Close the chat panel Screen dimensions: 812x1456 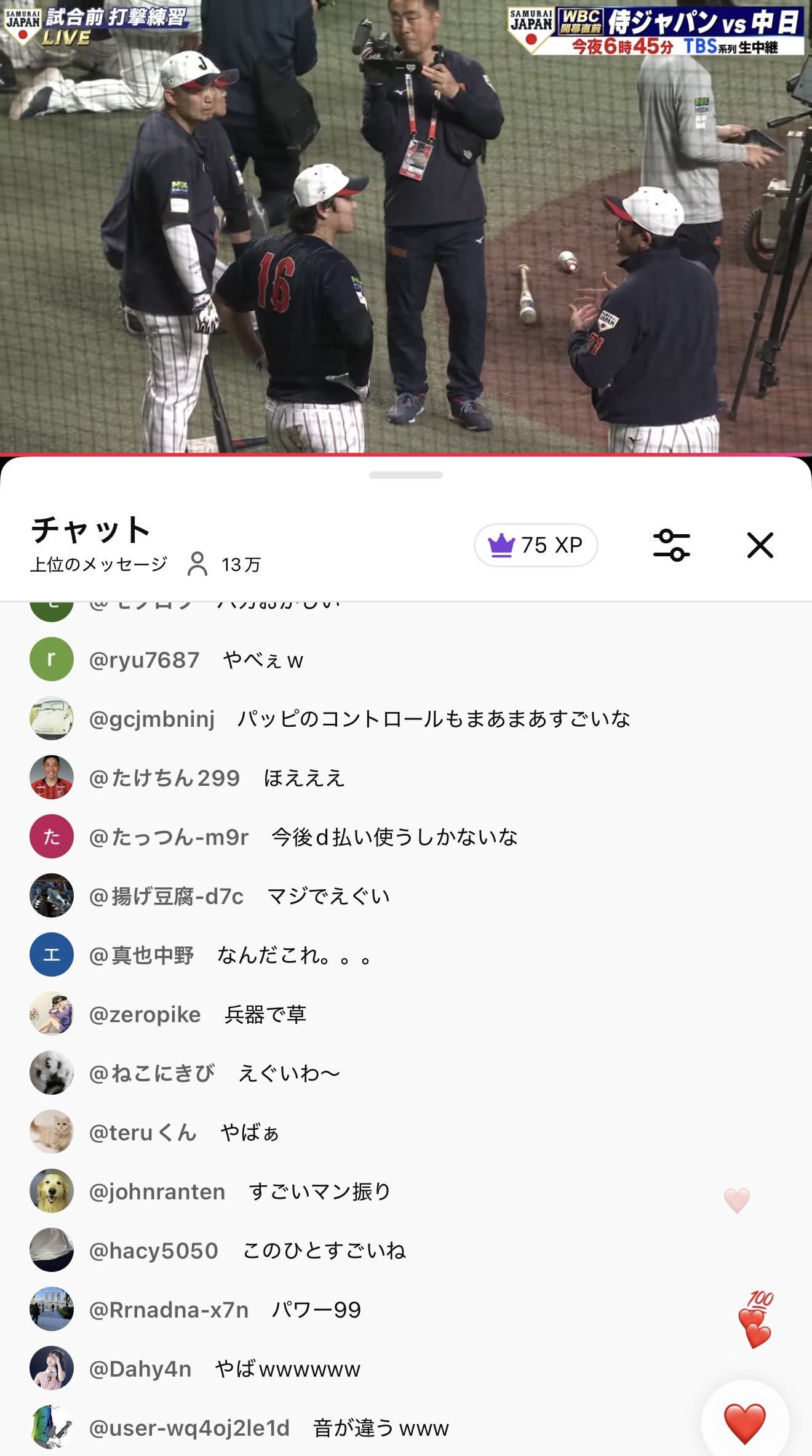(x=760, y=545)
